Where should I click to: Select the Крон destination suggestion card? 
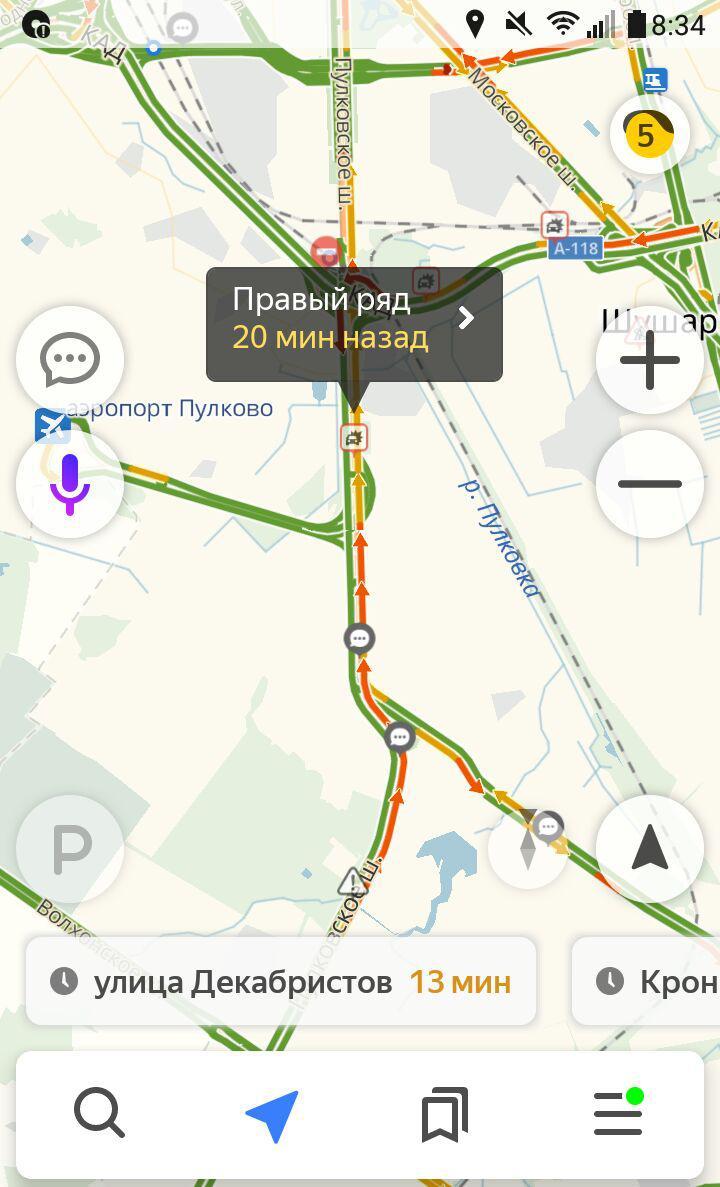pos(646,982)
